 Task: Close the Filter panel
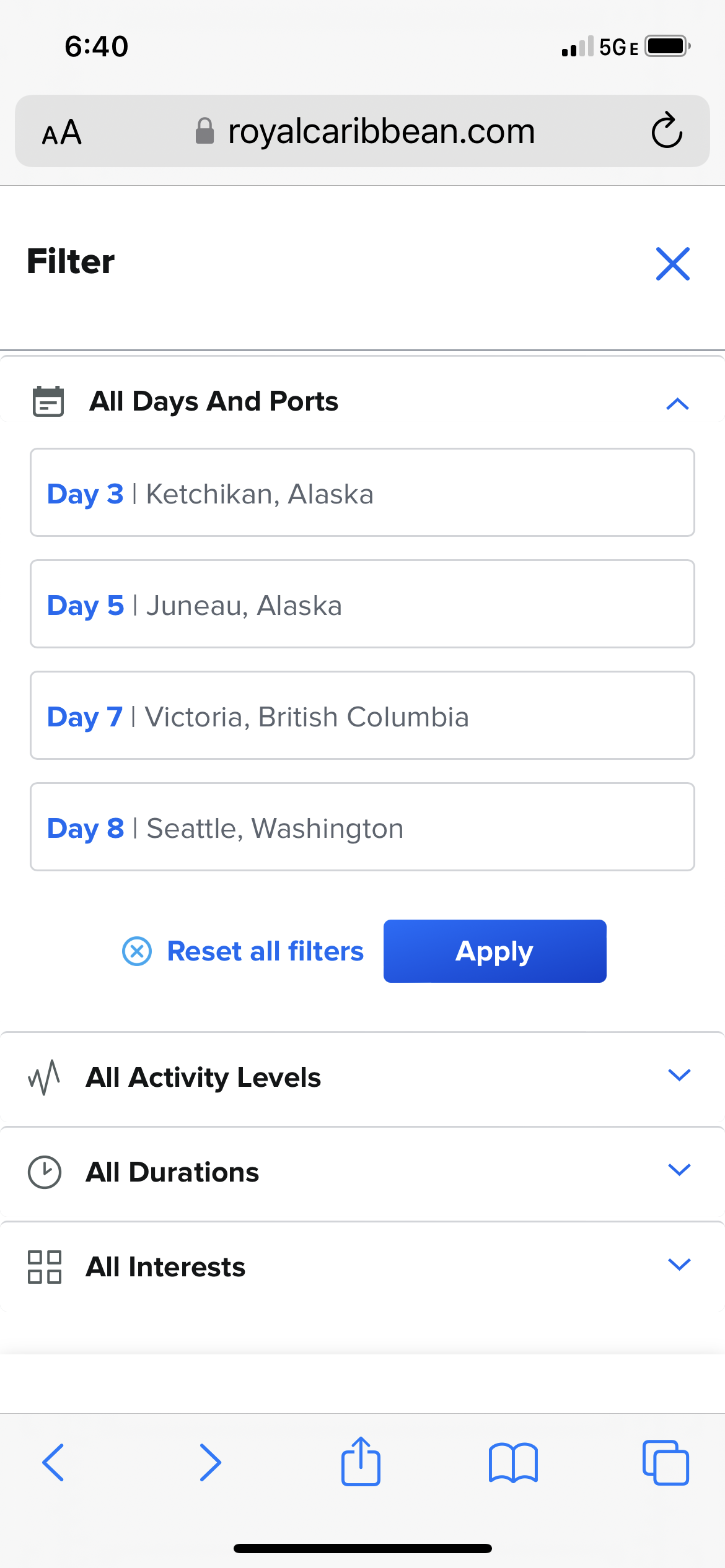coord(672,264)
